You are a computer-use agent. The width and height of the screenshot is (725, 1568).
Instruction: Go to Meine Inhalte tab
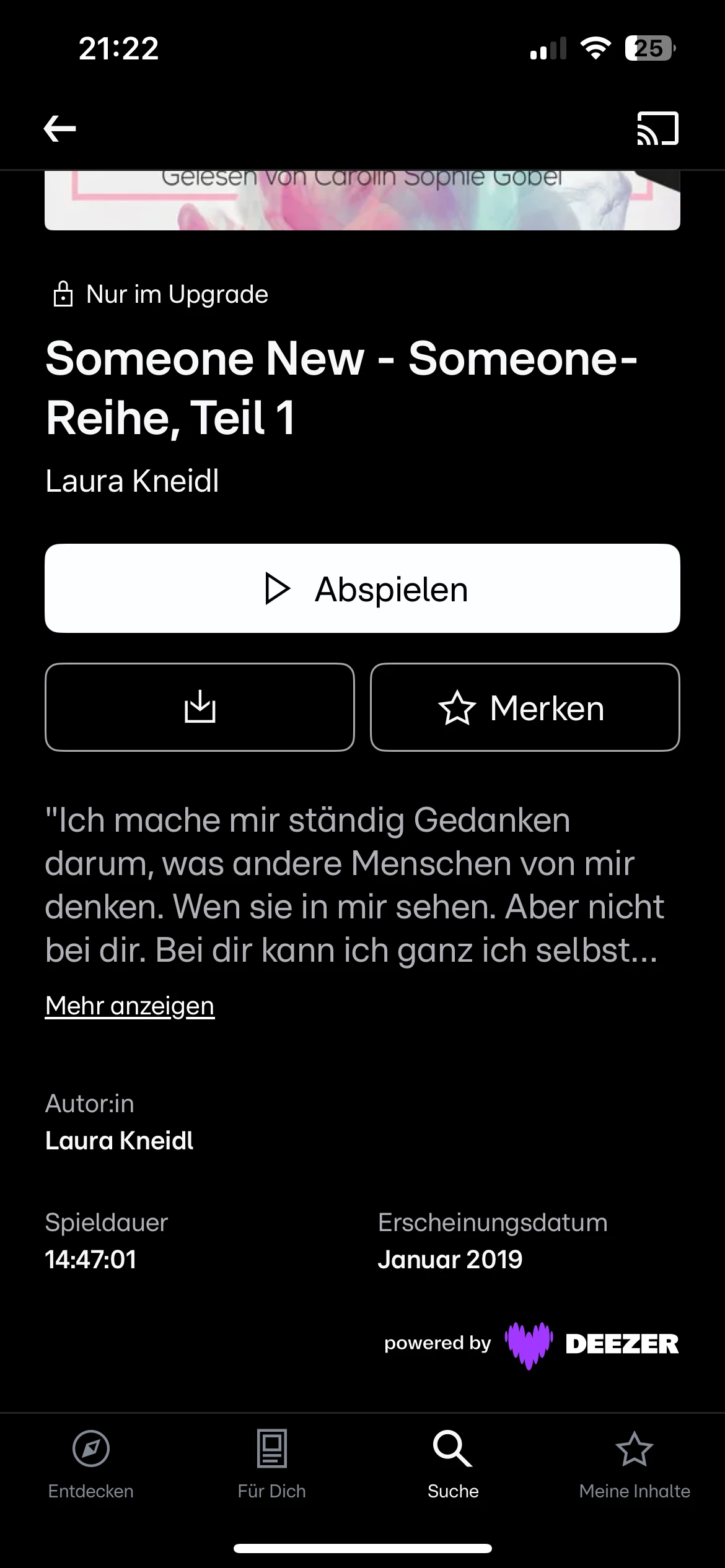635,1464
